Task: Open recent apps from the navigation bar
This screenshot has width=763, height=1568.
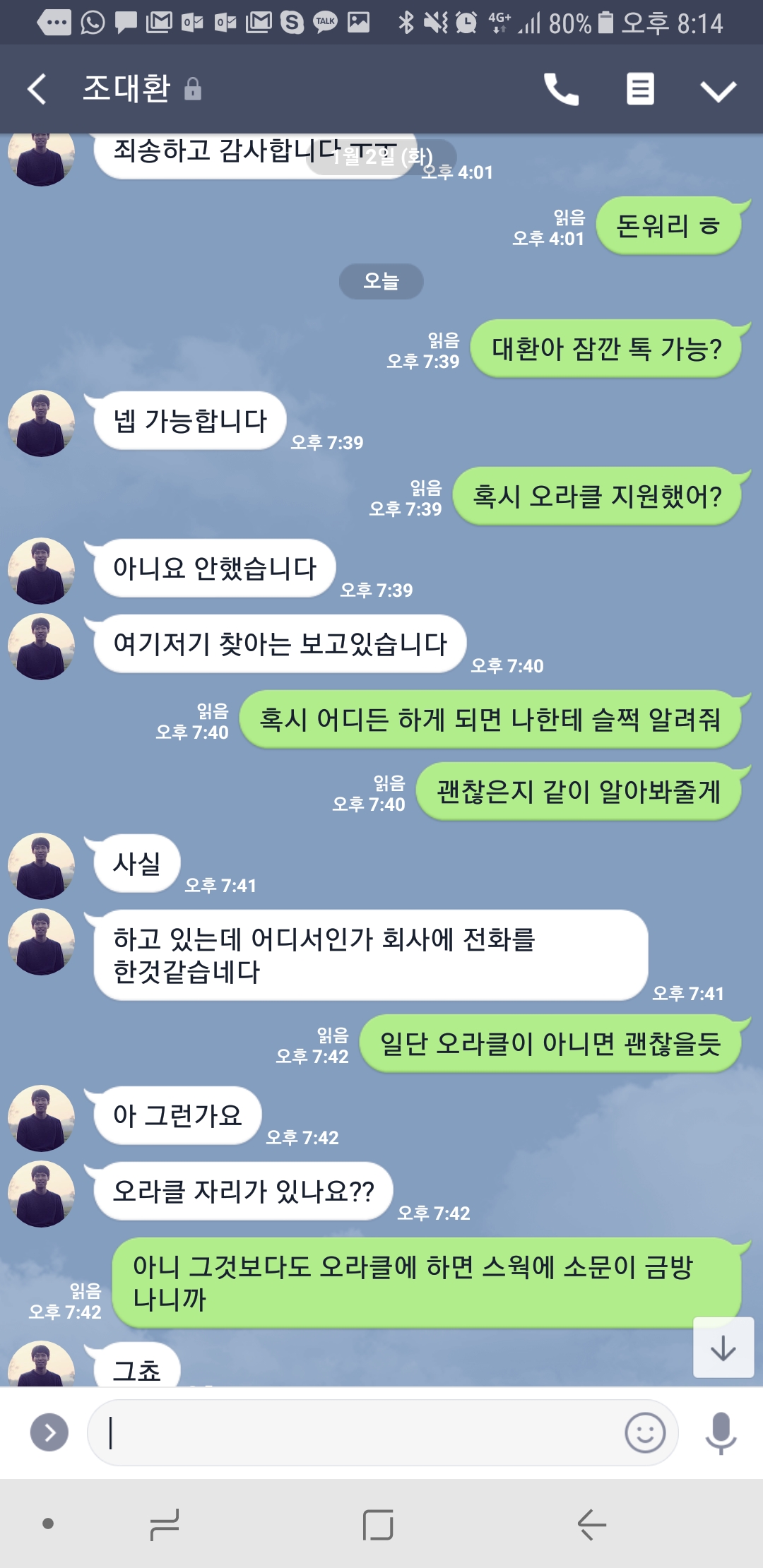Action: (165, 1524)
